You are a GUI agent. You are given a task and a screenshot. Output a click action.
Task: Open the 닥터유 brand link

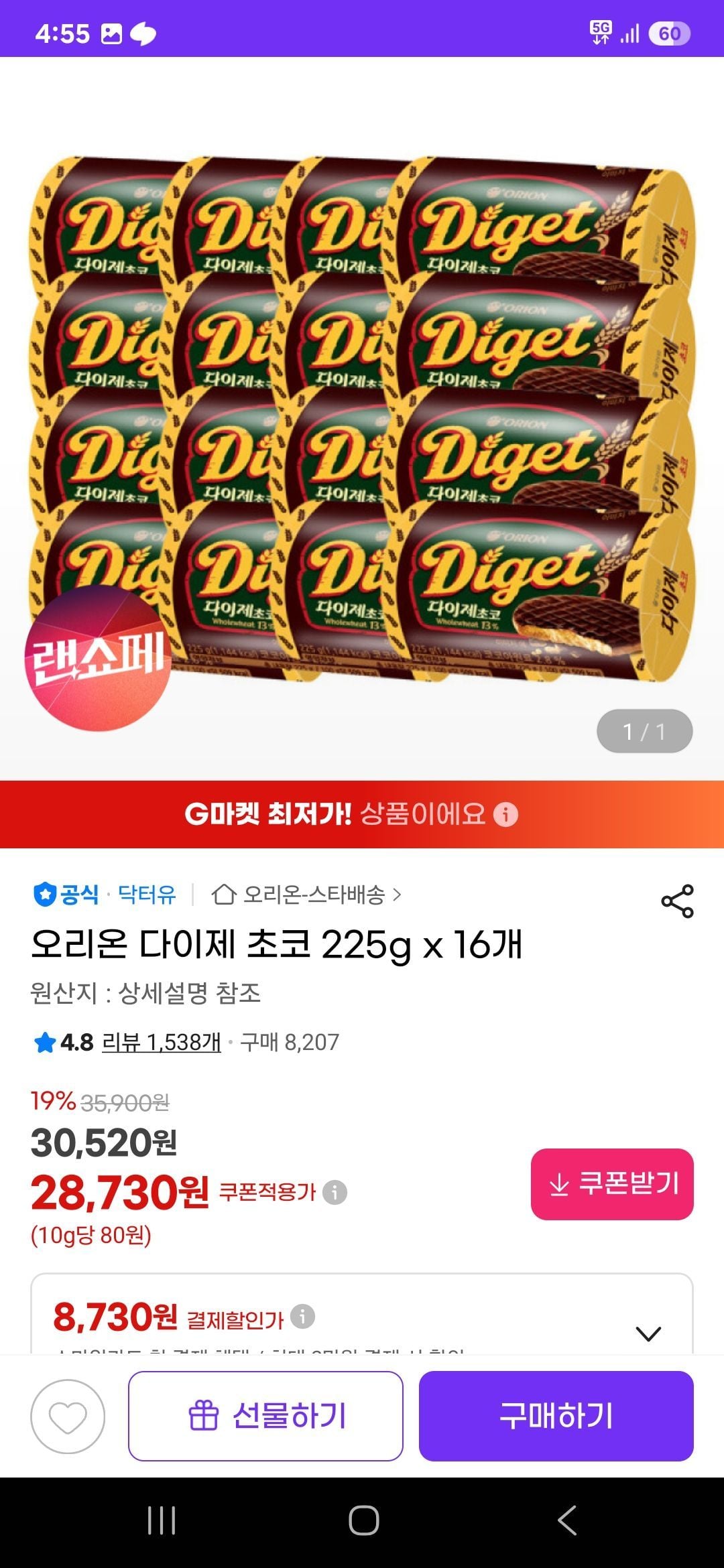point(147,895)
